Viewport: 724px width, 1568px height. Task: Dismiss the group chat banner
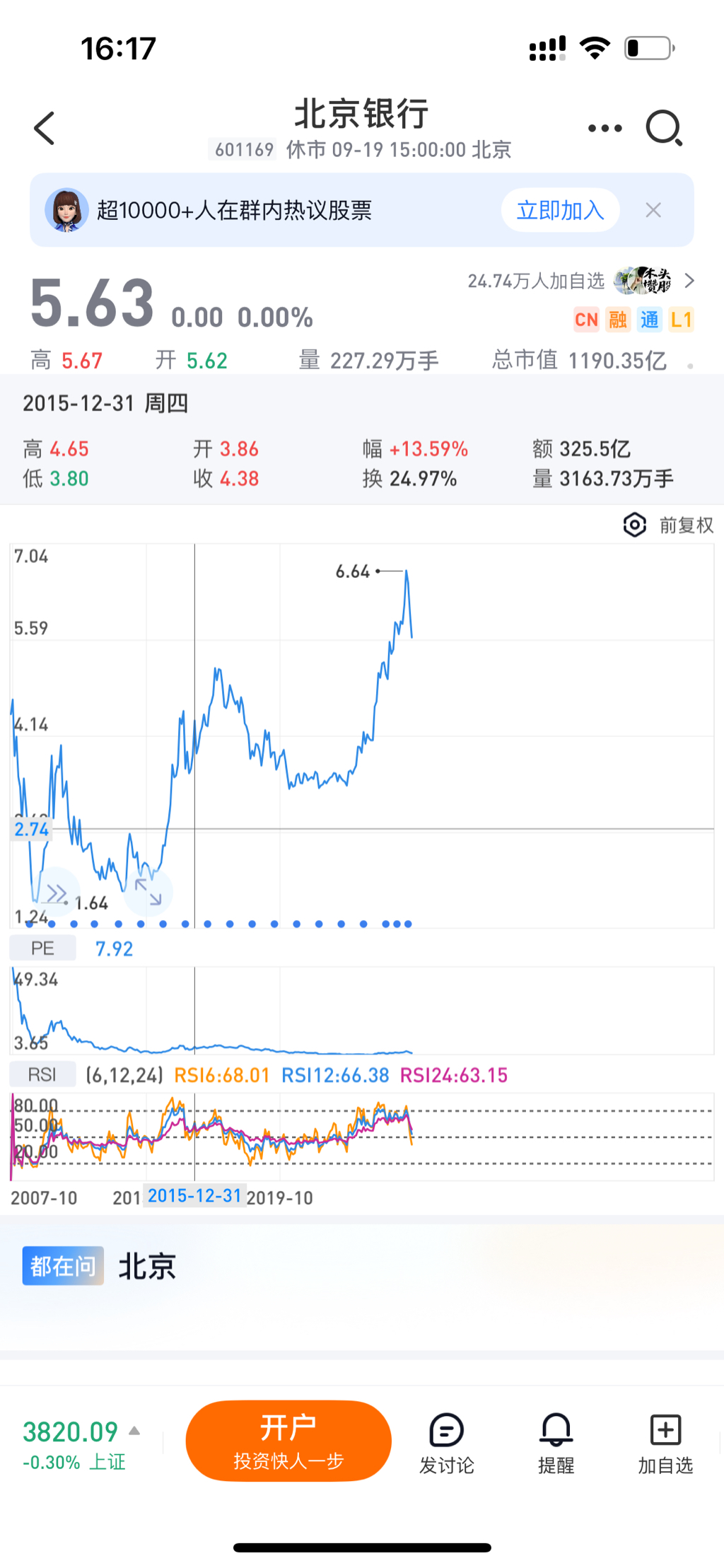pyautogui.click(x=653, y=210)
